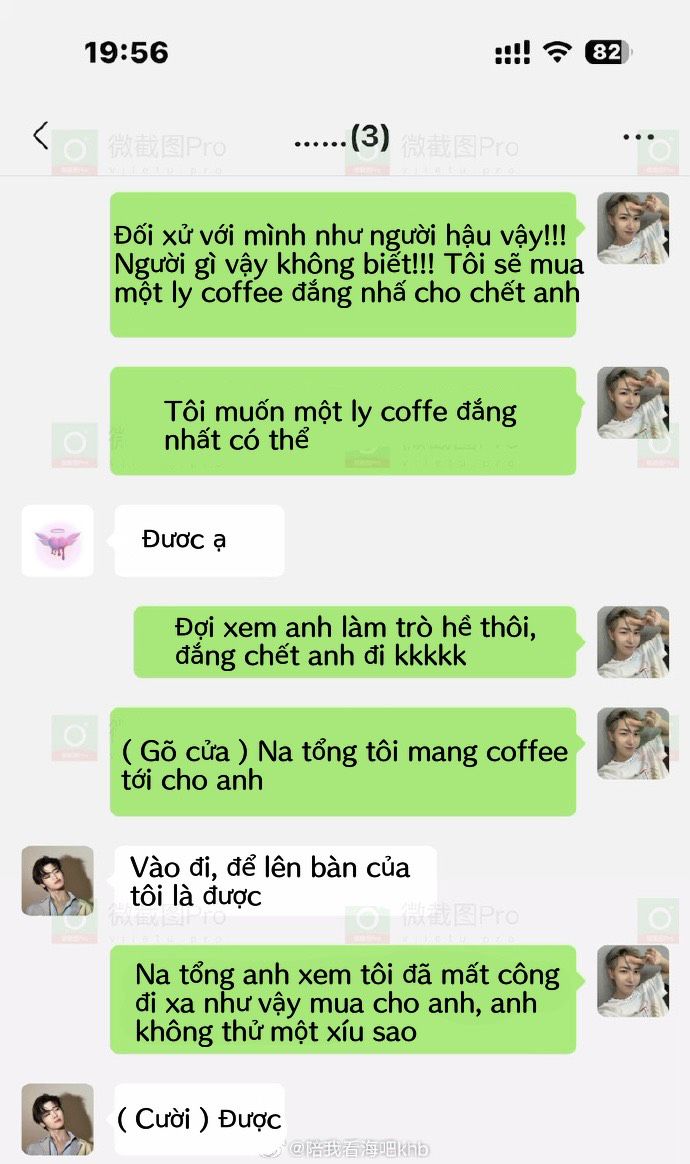Open the profile of the angel-wing heart avatar
The height and width of the screenshot is (1164, 690).
coord(58,540)
